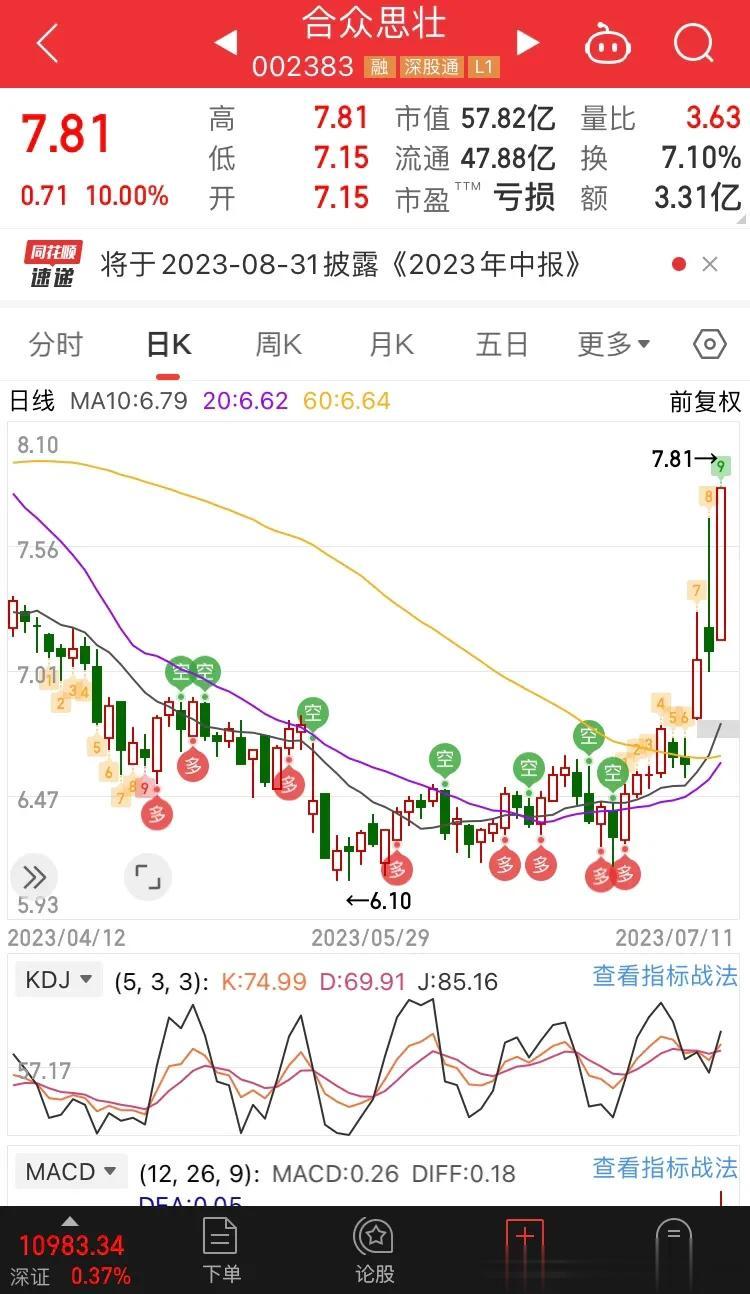Open 下单 to place an order

pos(221,1250)
